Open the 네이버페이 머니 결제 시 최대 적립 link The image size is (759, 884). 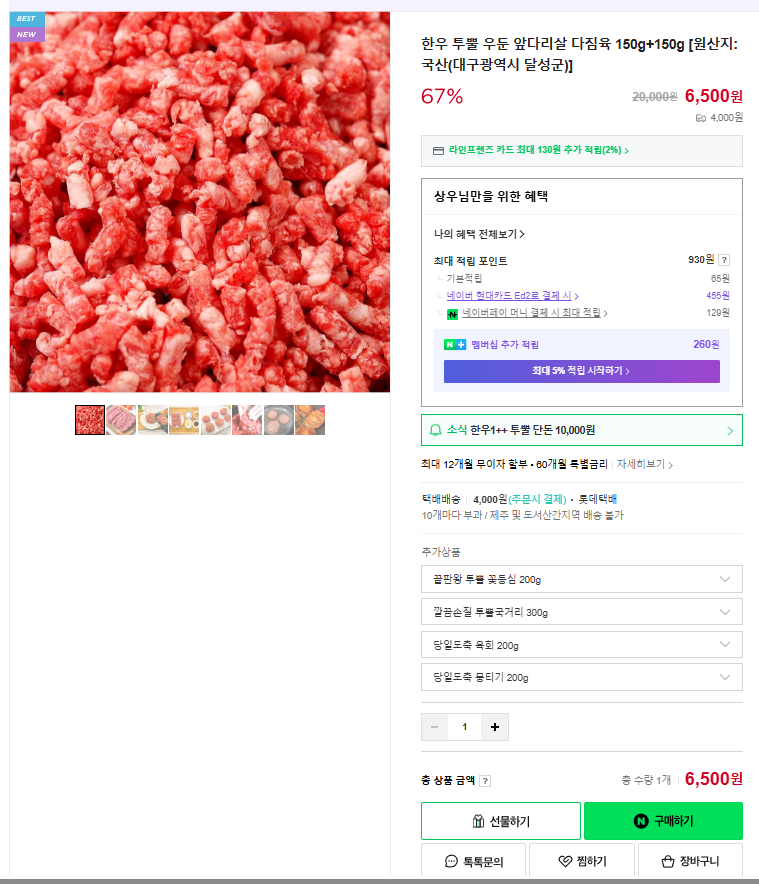[x=534, y=313]
